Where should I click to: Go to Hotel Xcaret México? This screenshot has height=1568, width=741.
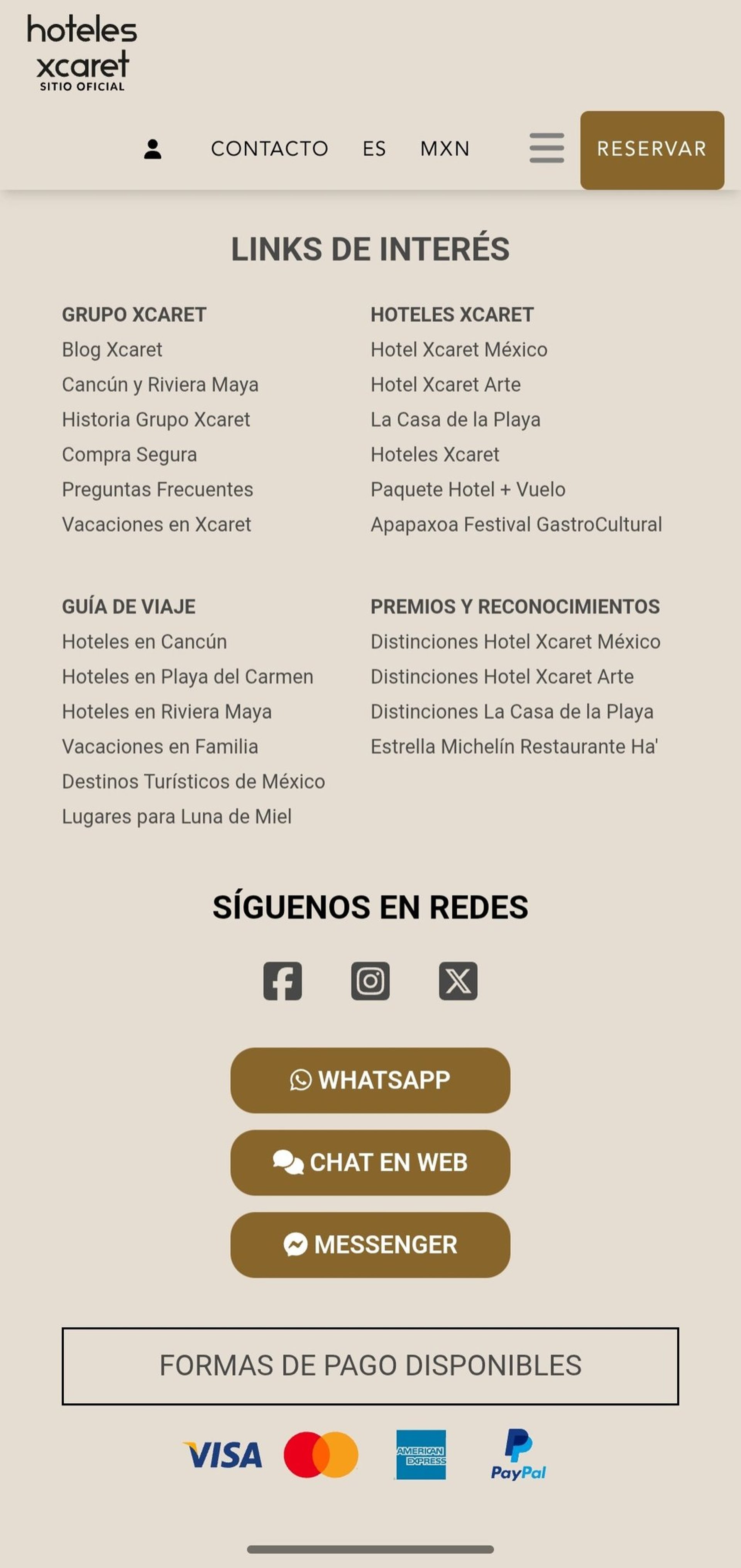tap(458, 349)
